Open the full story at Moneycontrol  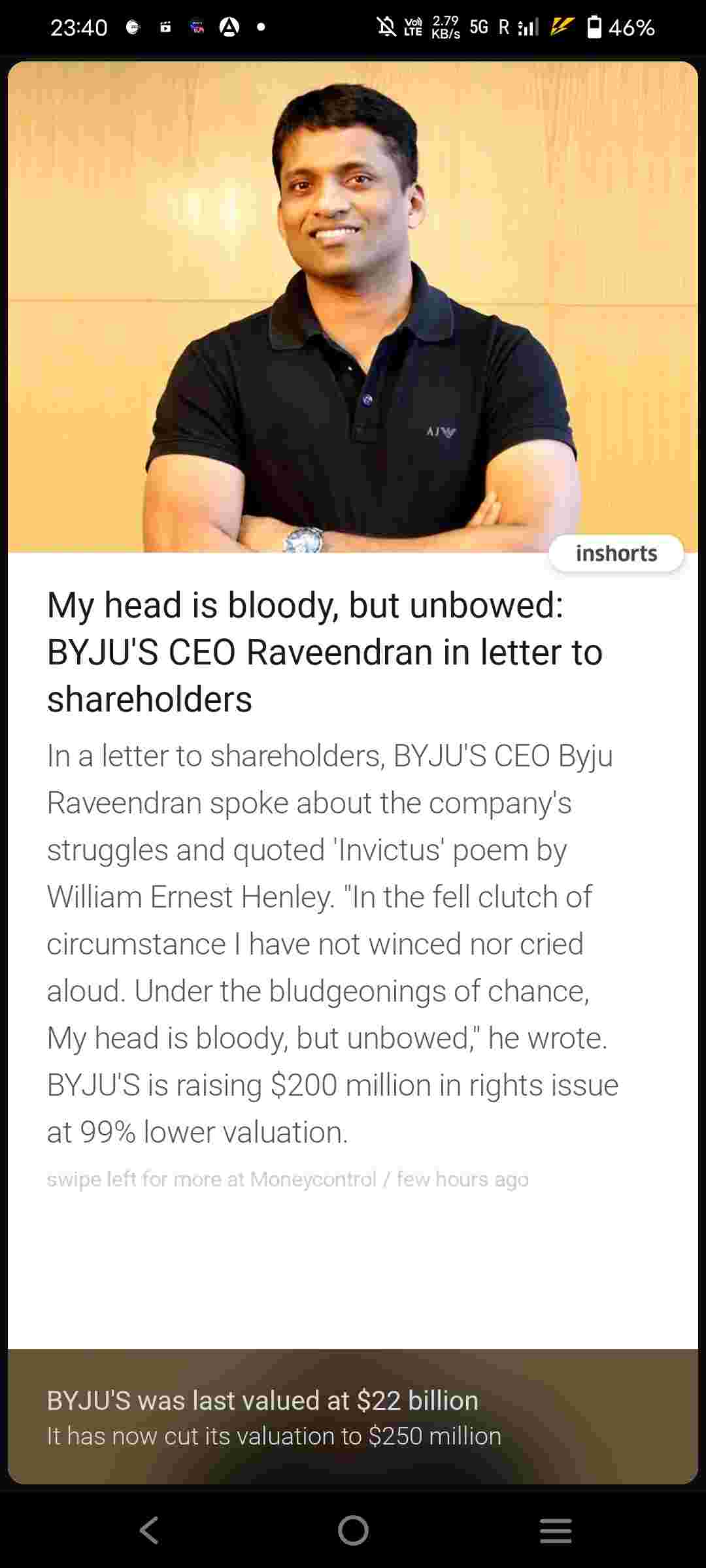point(288,1179)
